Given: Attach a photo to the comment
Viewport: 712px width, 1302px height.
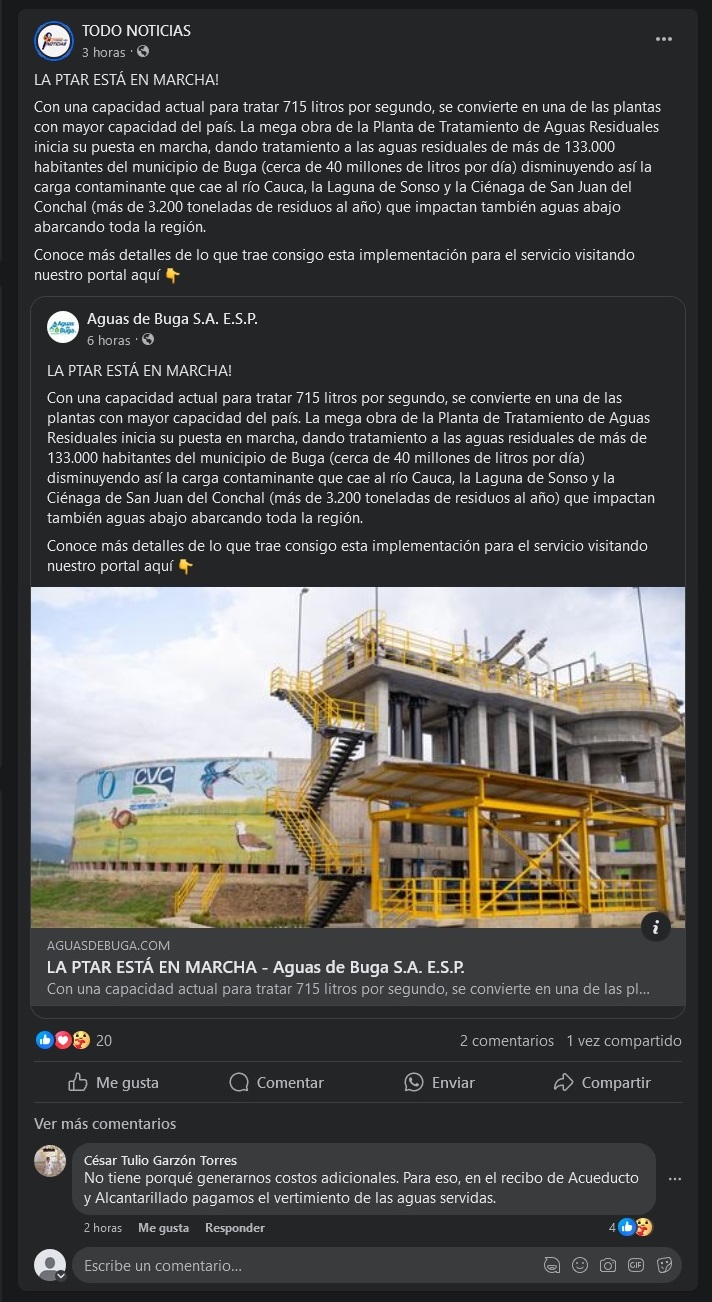Looking at the screenshot, I should coord(608,1265).
